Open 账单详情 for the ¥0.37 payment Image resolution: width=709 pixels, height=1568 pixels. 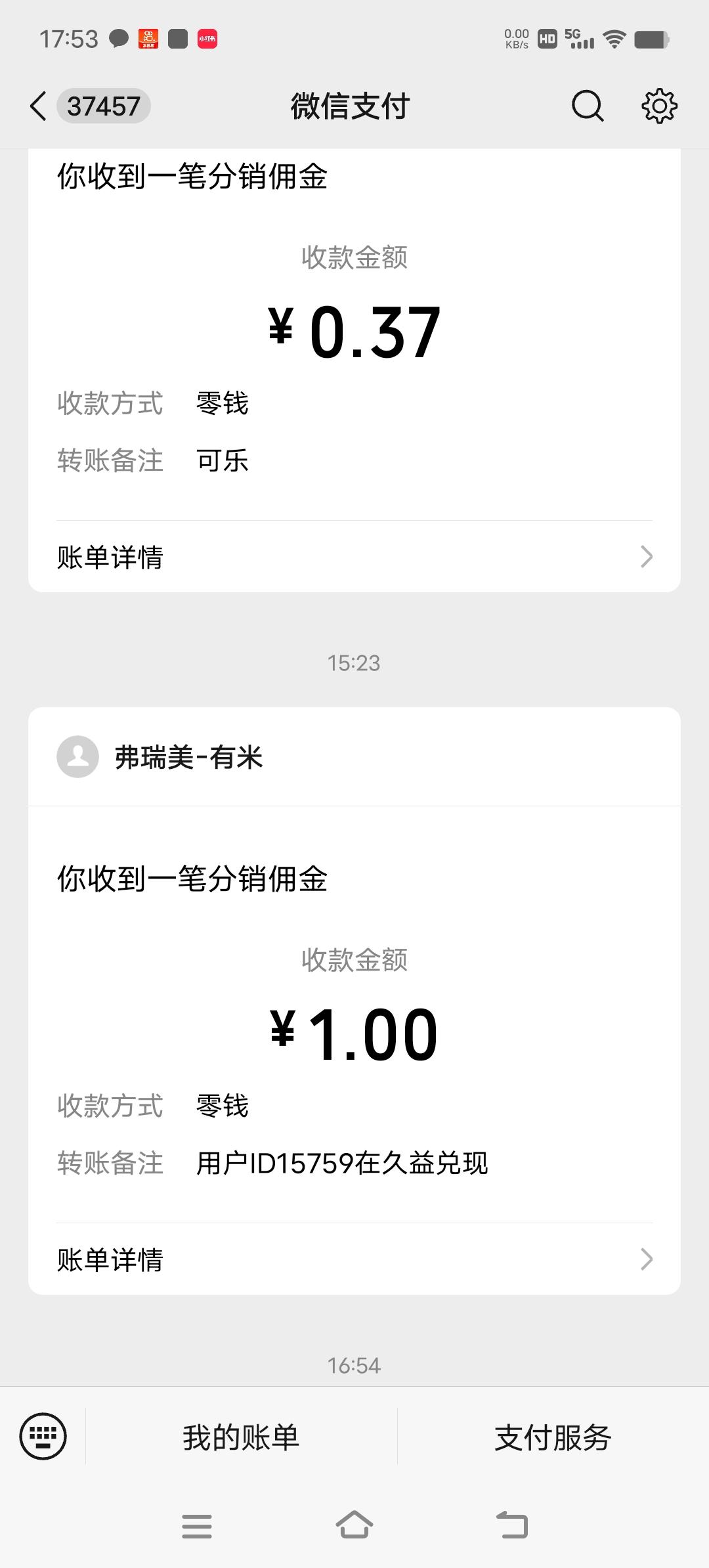[354, 557]
